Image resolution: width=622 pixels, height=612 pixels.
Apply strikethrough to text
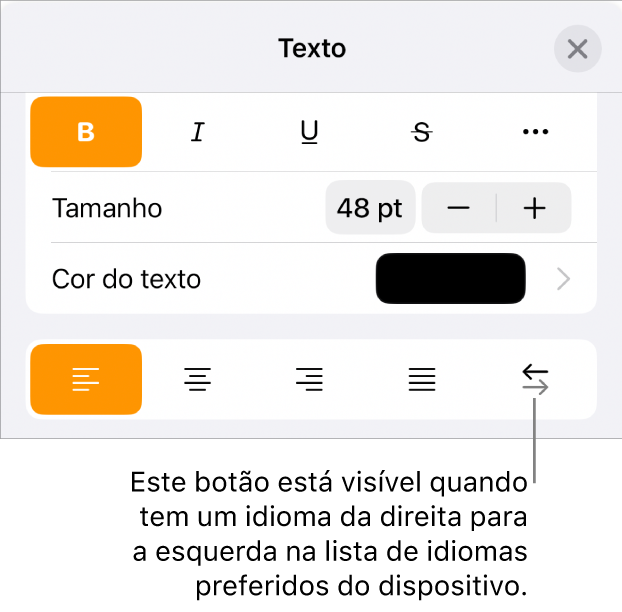422,131
